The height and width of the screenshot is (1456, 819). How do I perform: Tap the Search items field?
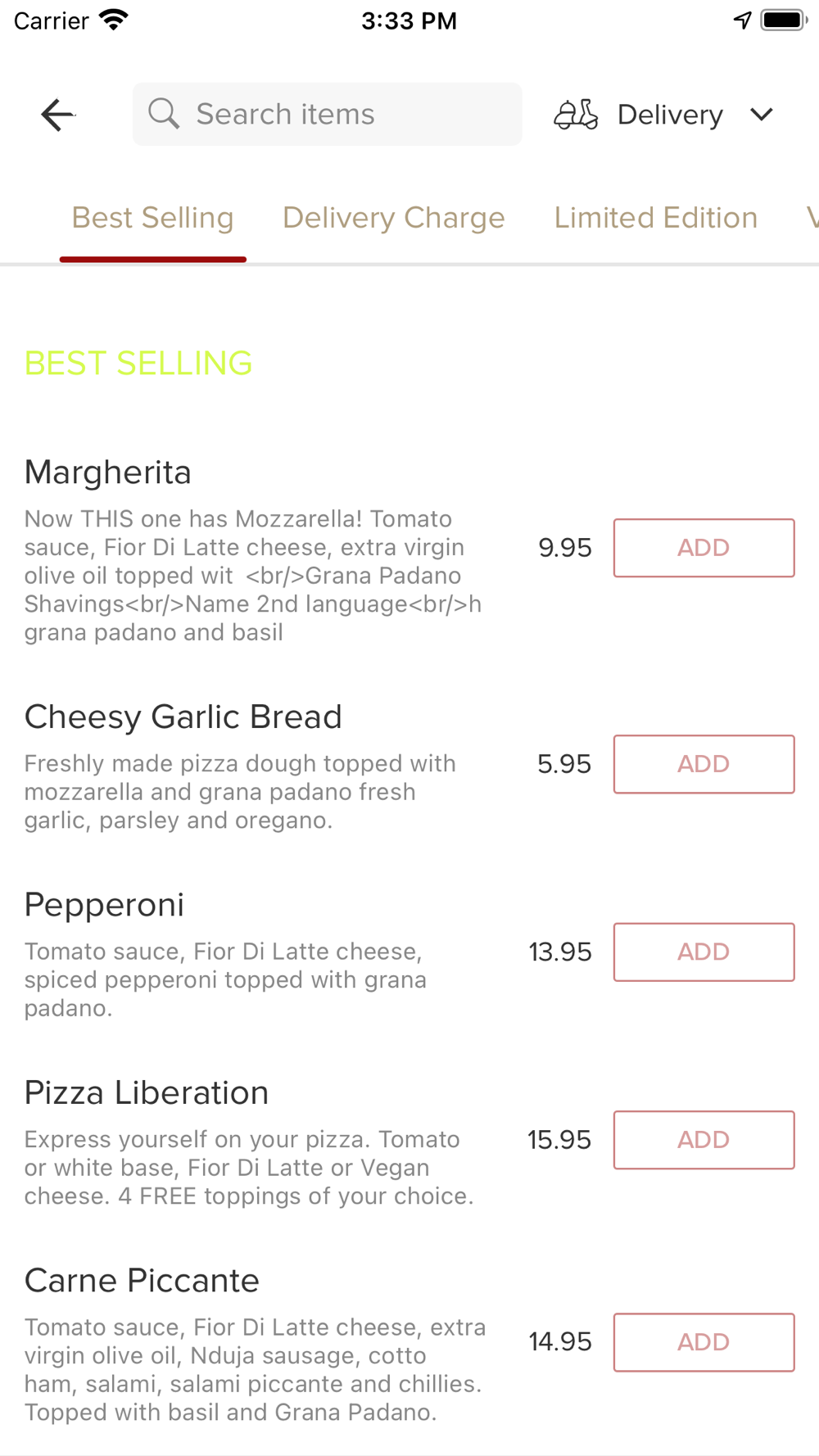327,114
